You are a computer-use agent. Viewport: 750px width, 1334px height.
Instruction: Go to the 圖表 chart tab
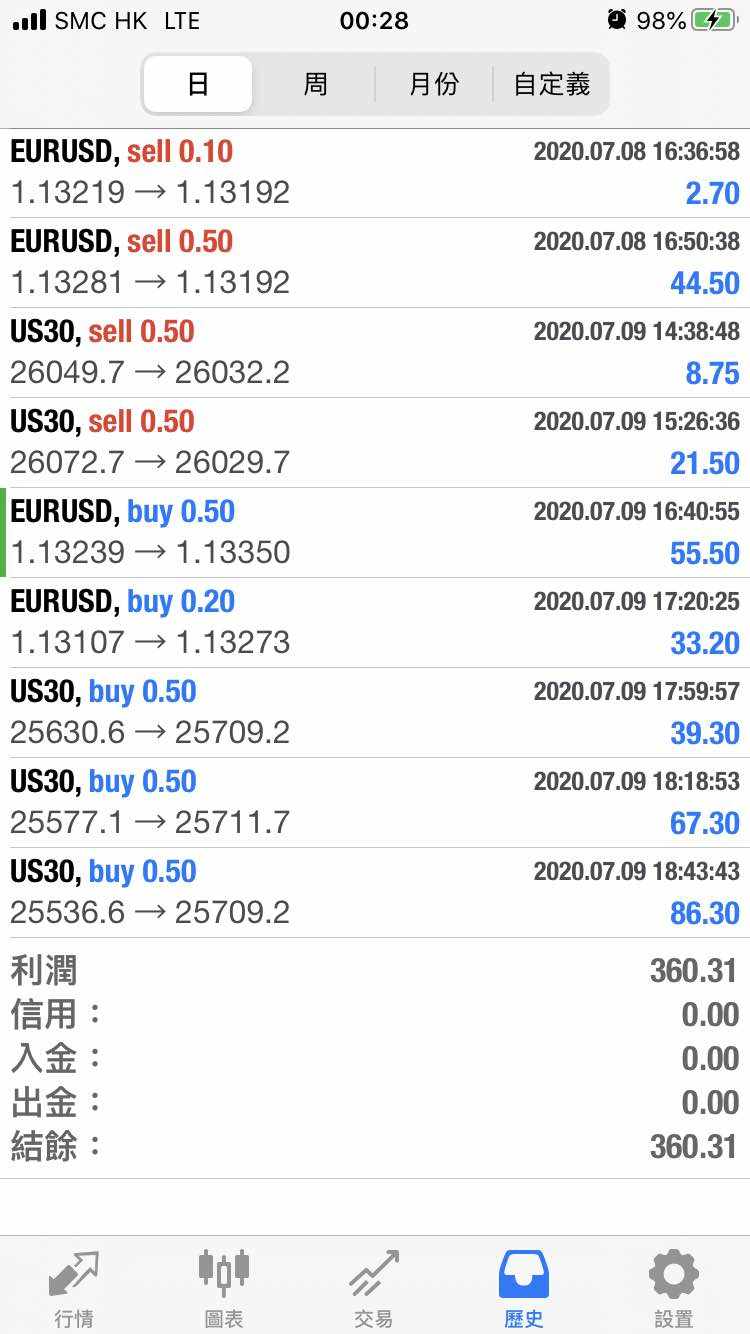point(224,1288)
